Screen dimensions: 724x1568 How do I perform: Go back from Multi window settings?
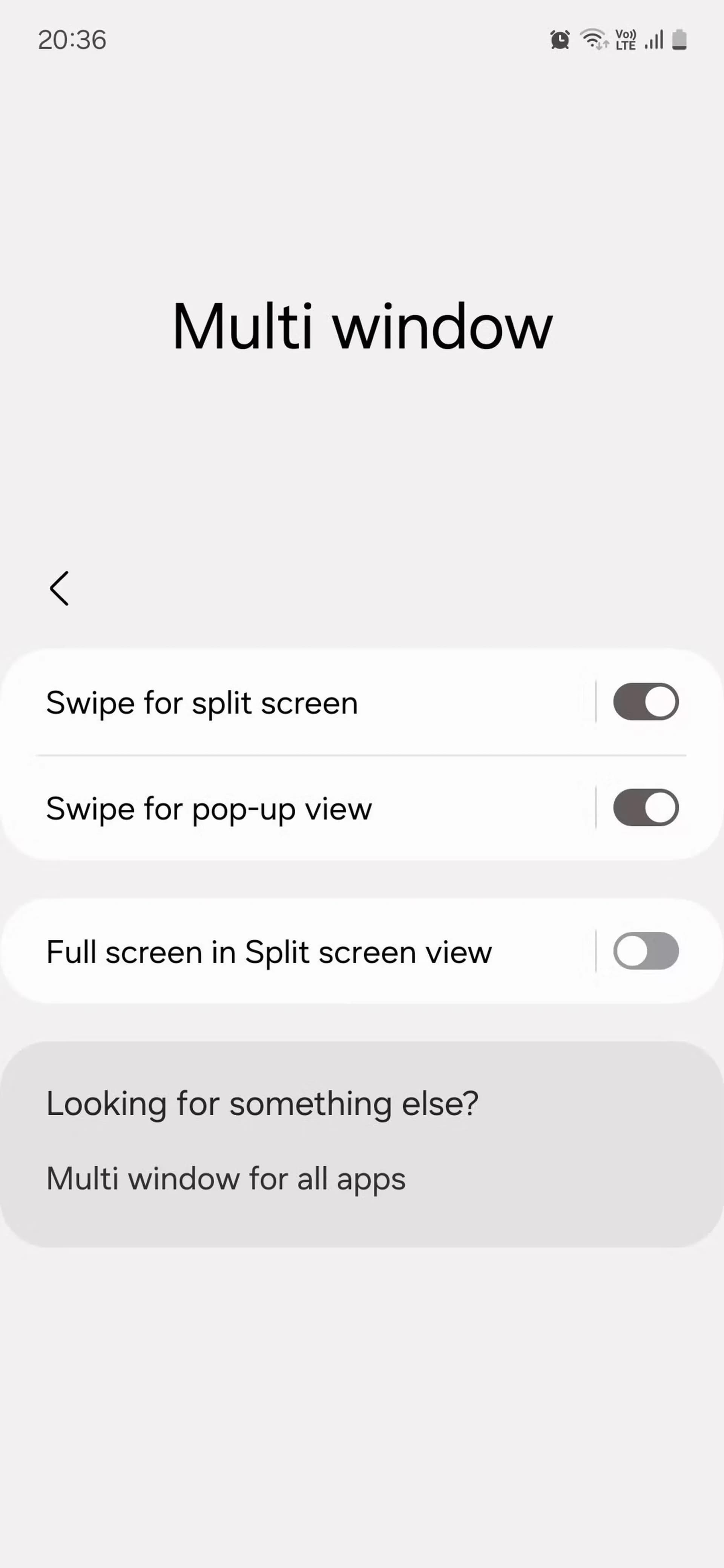tap(59, 589)
